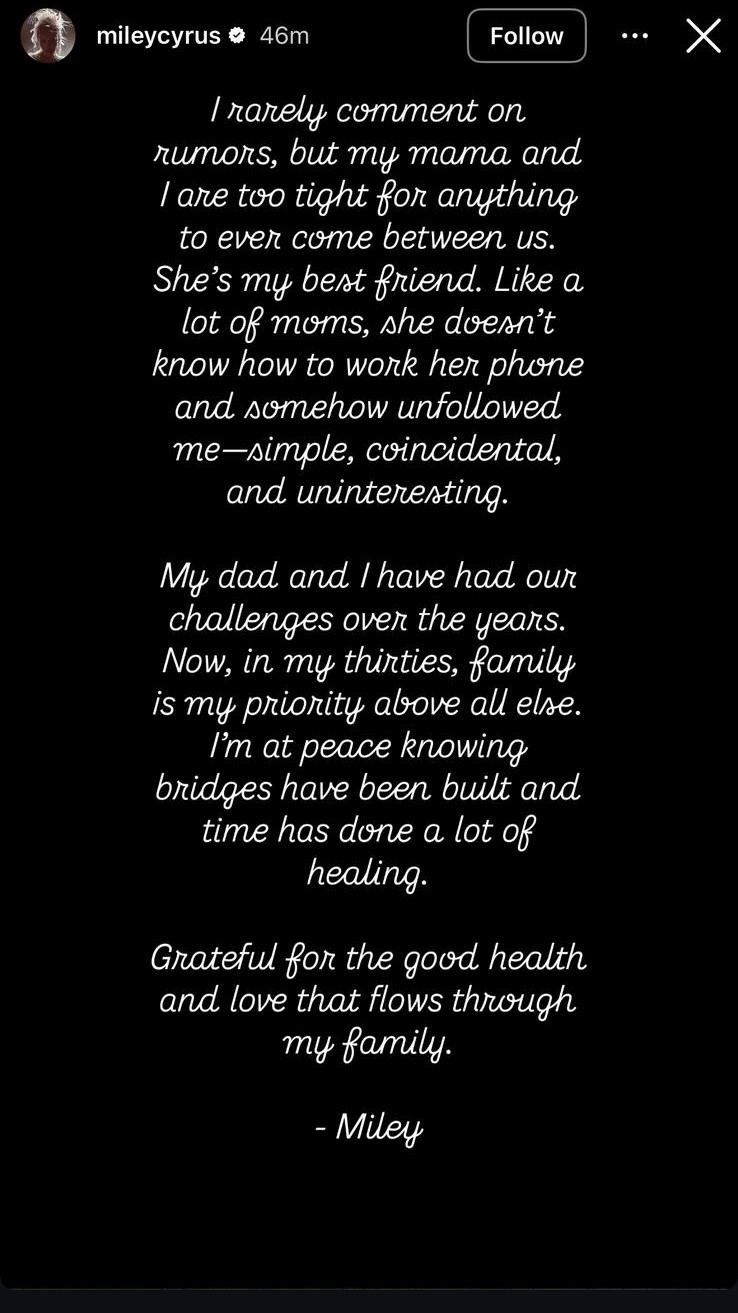Open mileycyrus profile picture
The height and width of the screenshot is (1313, 738).
[x=47, y=36]
